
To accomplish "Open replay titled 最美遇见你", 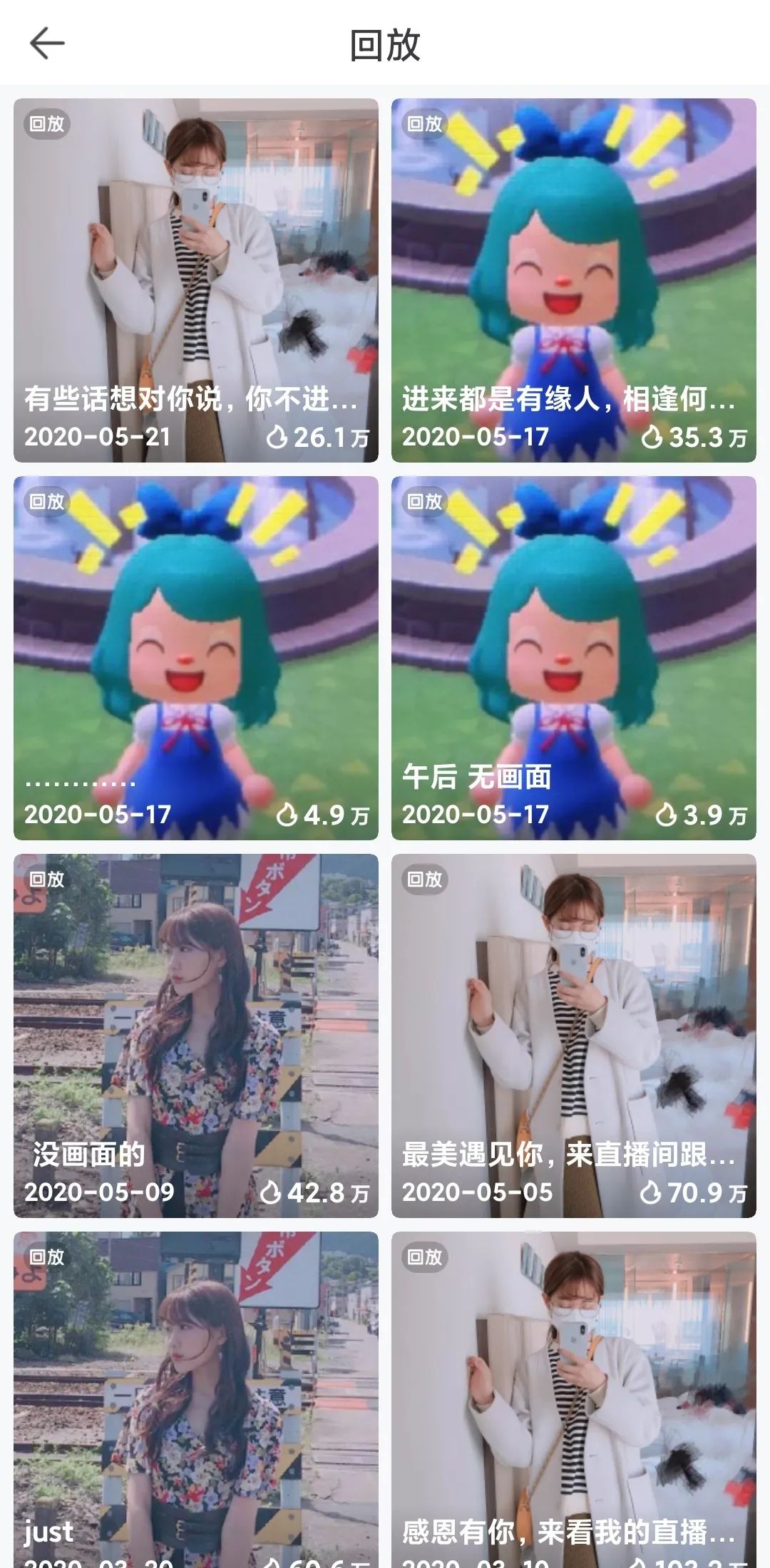I will pos(573,1035).
